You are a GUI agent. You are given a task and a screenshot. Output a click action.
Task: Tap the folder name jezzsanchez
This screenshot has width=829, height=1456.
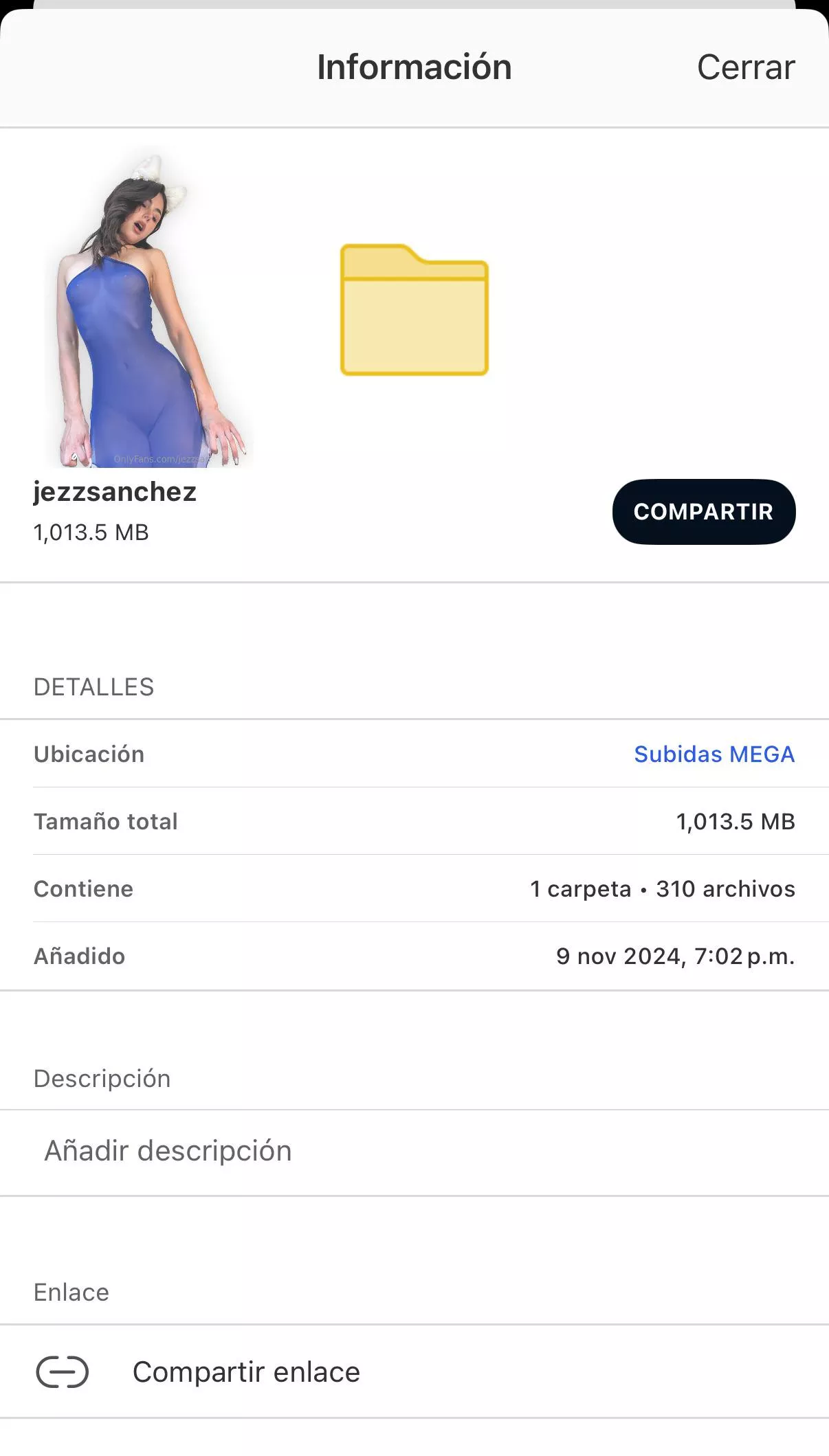coord(114,491)
